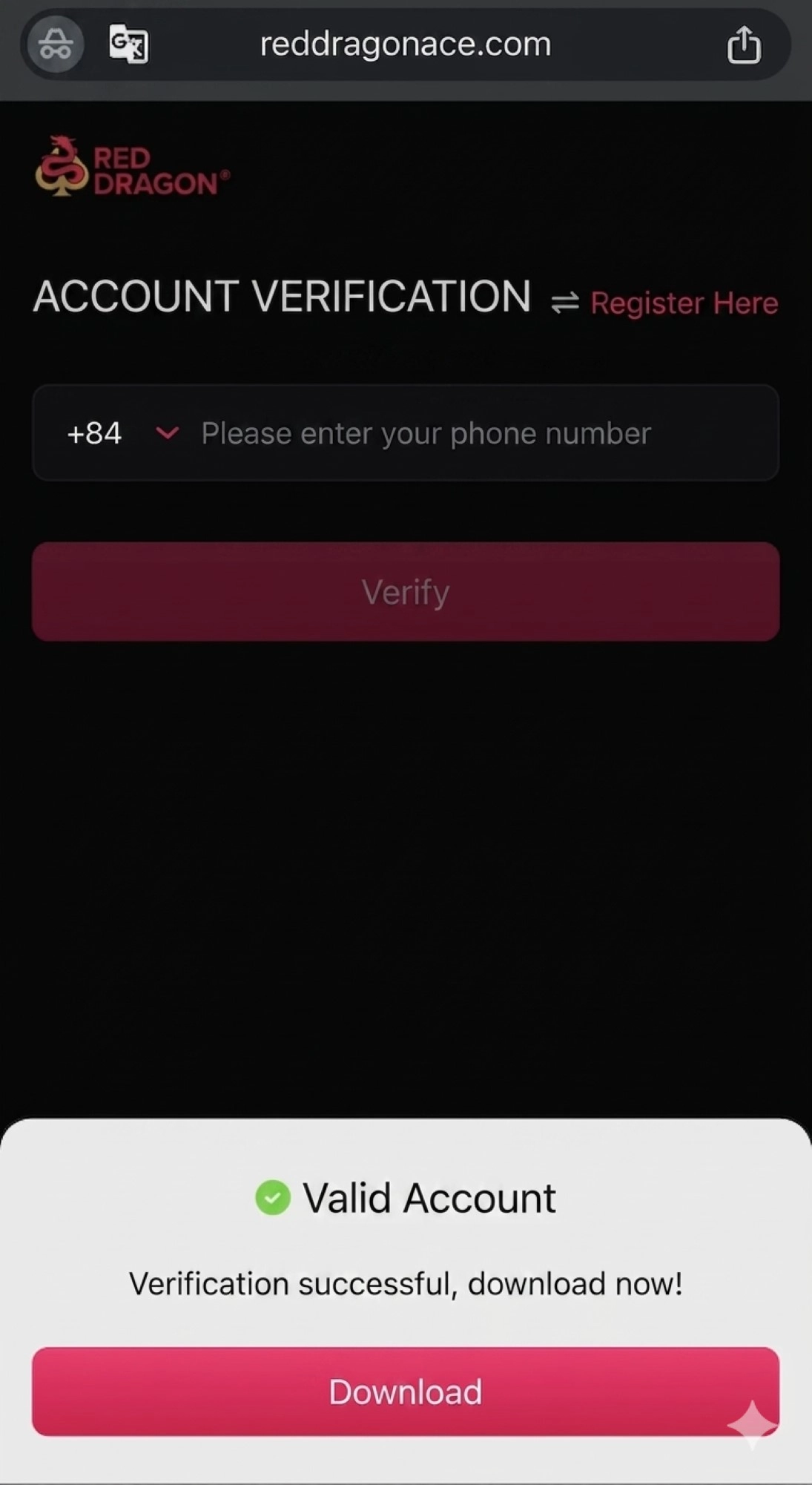Tap the Valid Account confirmation text
Screen dimensions: 812x1485
429,1196
